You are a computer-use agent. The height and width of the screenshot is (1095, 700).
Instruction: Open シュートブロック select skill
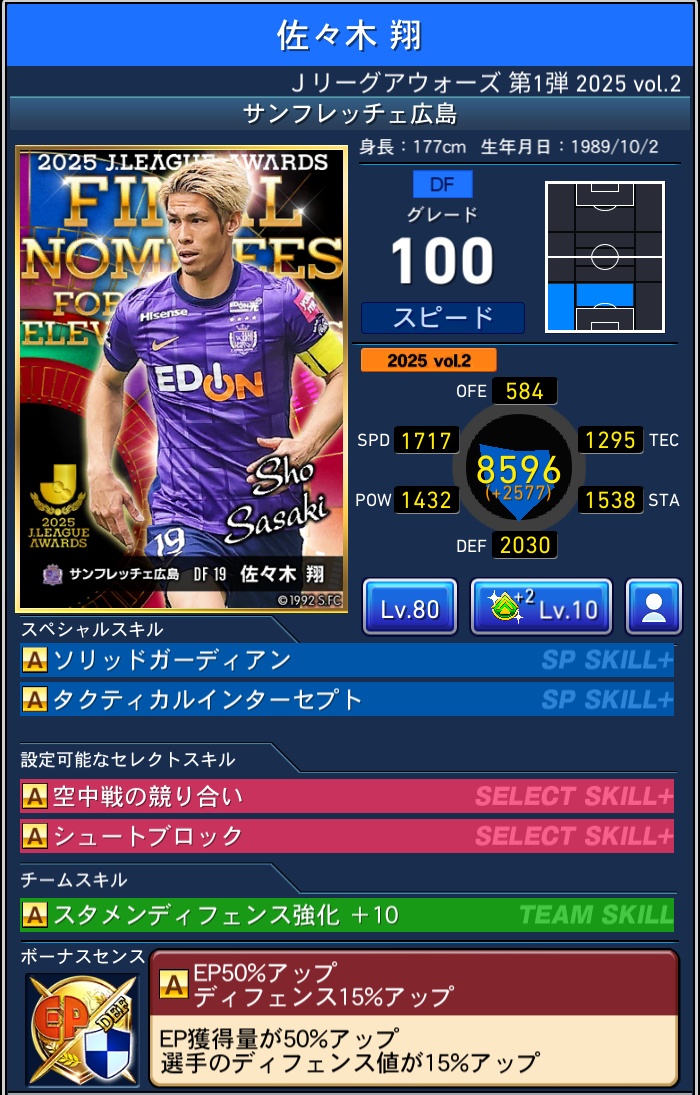coord(347,835)
